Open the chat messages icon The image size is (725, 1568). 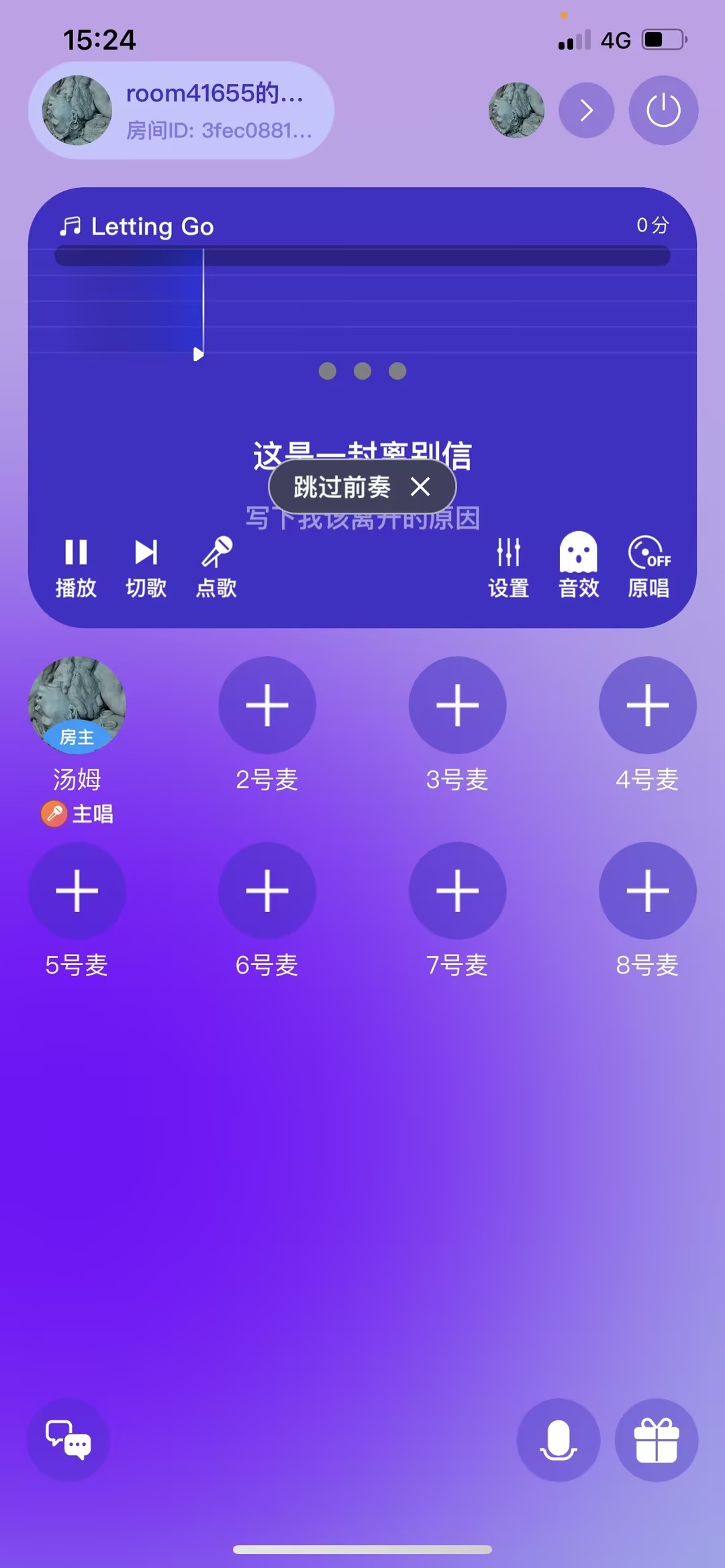click(x=68, y=1439)
